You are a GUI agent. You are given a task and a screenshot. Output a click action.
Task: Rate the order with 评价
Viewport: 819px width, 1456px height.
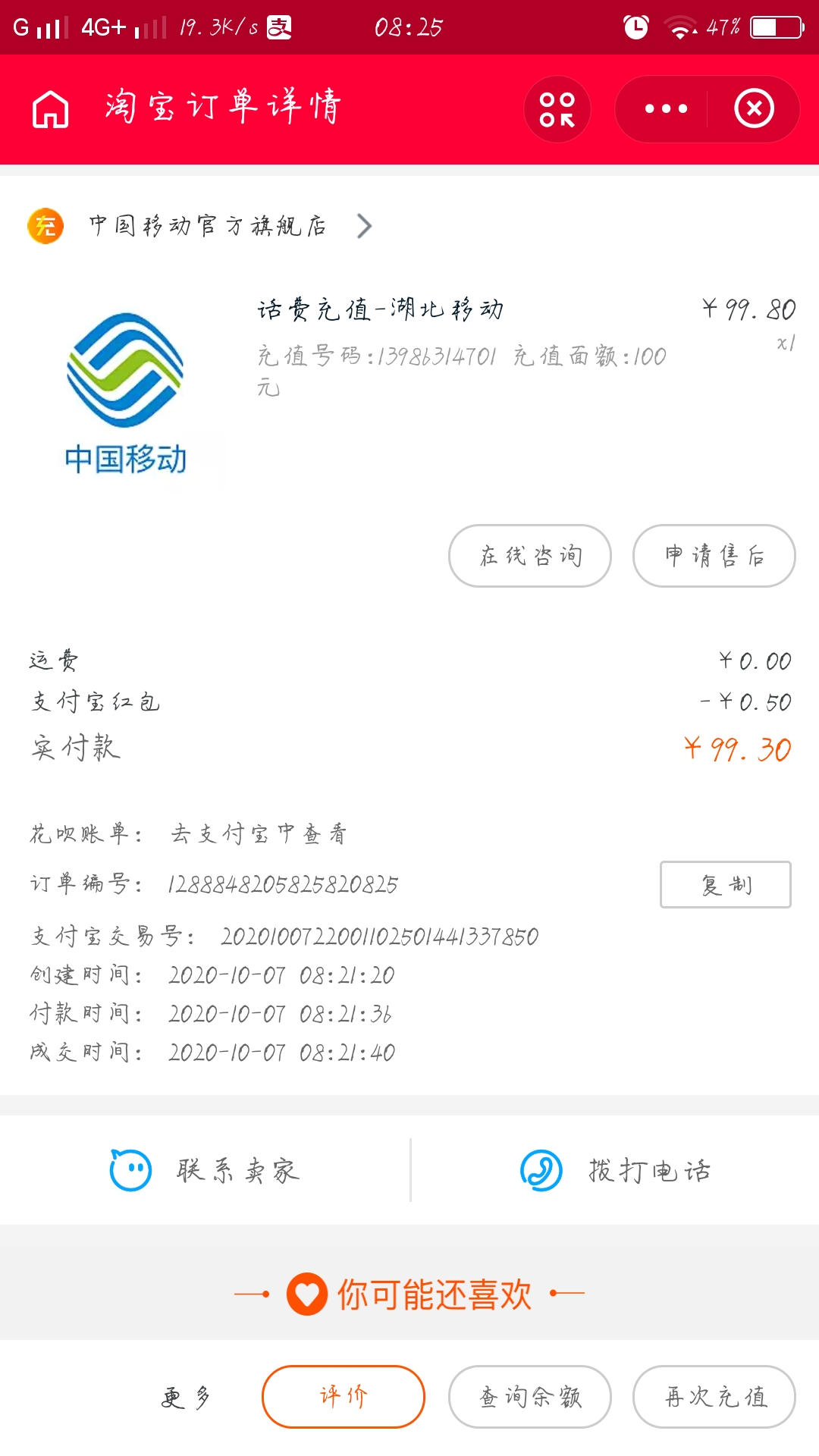[344, 1397]
